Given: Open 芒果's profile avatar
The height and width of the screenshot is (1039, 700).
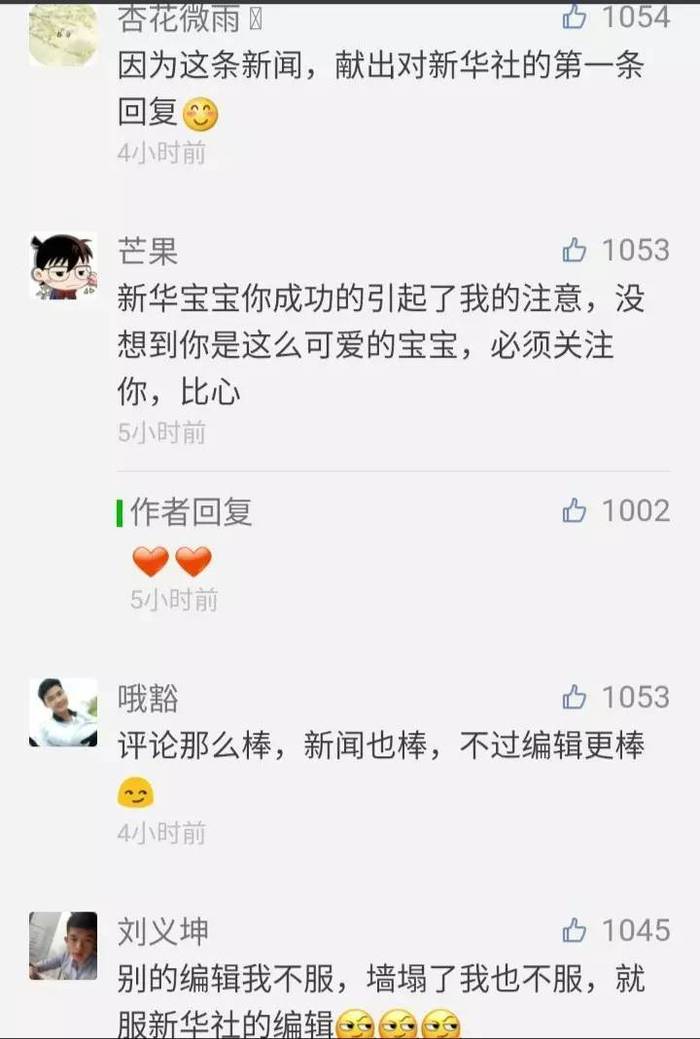Looking at the screenshot, I should click(x=63, y=266).
